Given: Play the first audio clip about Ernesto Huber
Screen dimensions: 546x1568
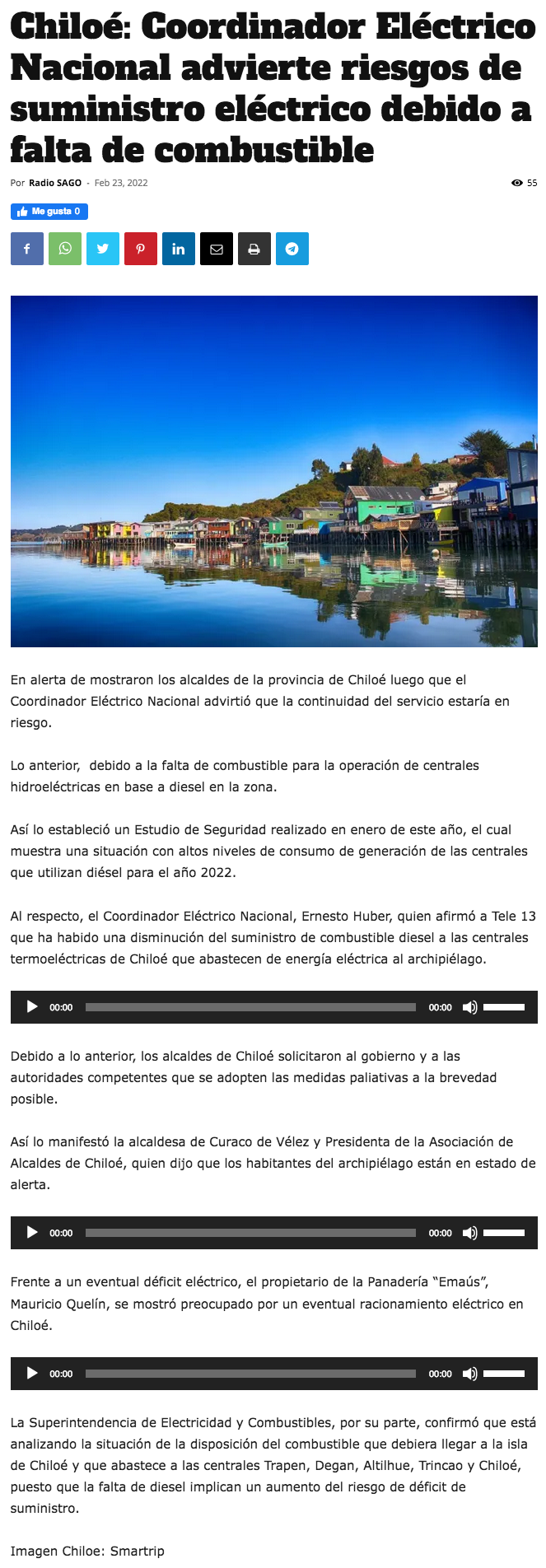Looking at the screenshot, I should pos(32,1007).
